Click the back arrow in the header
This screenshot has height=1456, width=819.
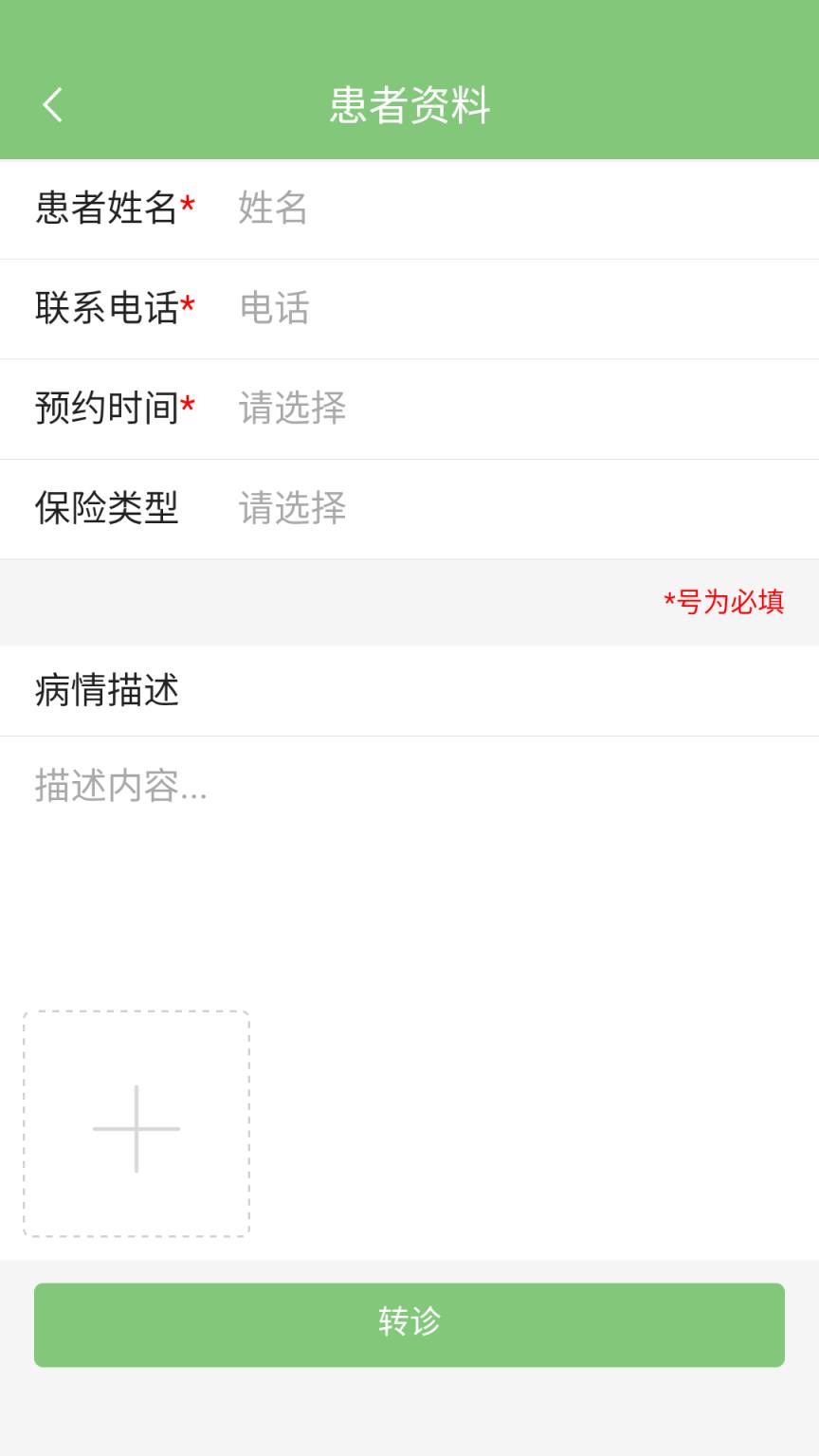point(52,105)
